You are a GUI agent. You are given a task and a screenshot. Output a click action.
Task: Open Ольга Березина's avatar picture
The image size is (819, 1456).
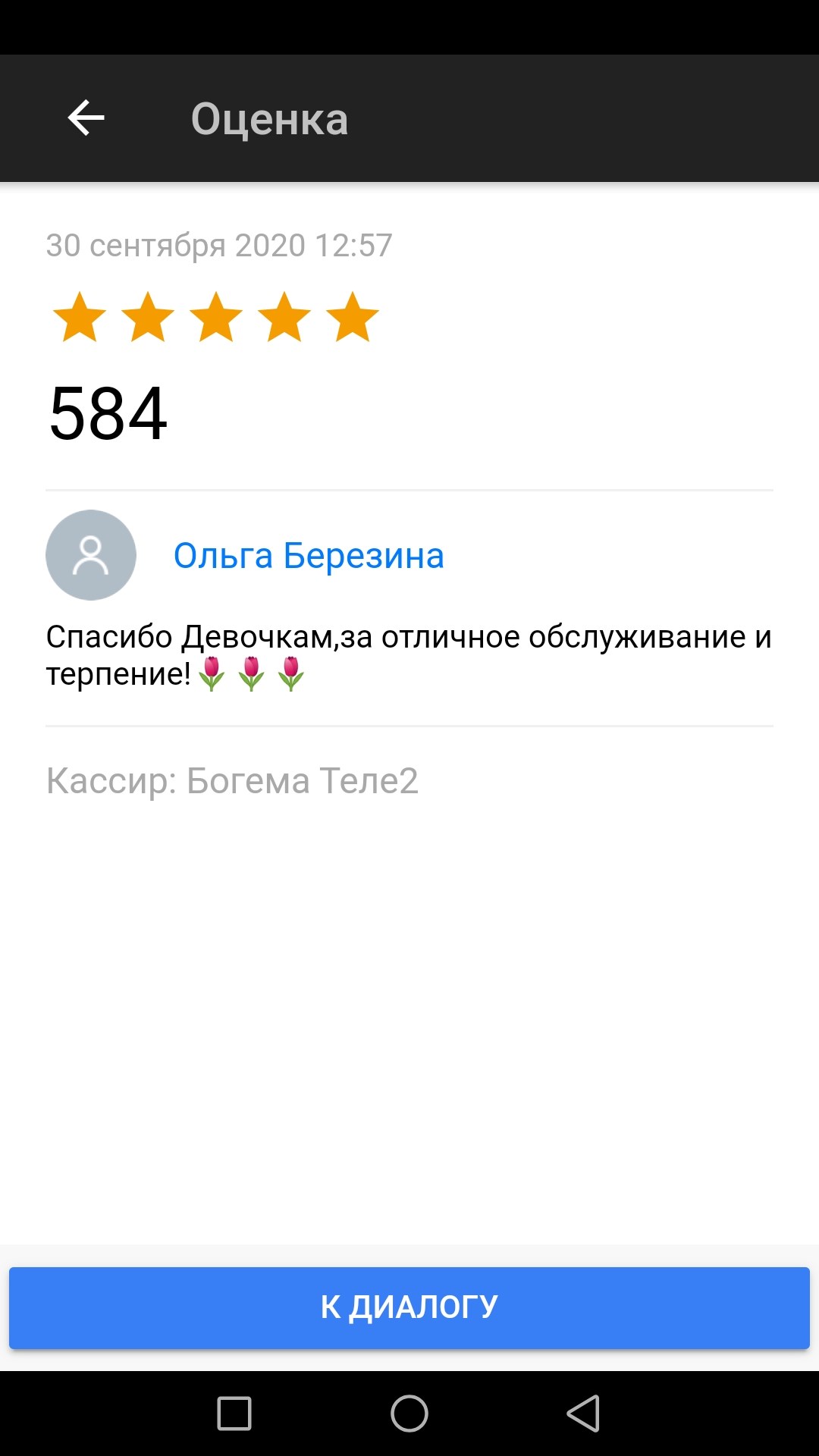tap(91, 555)
